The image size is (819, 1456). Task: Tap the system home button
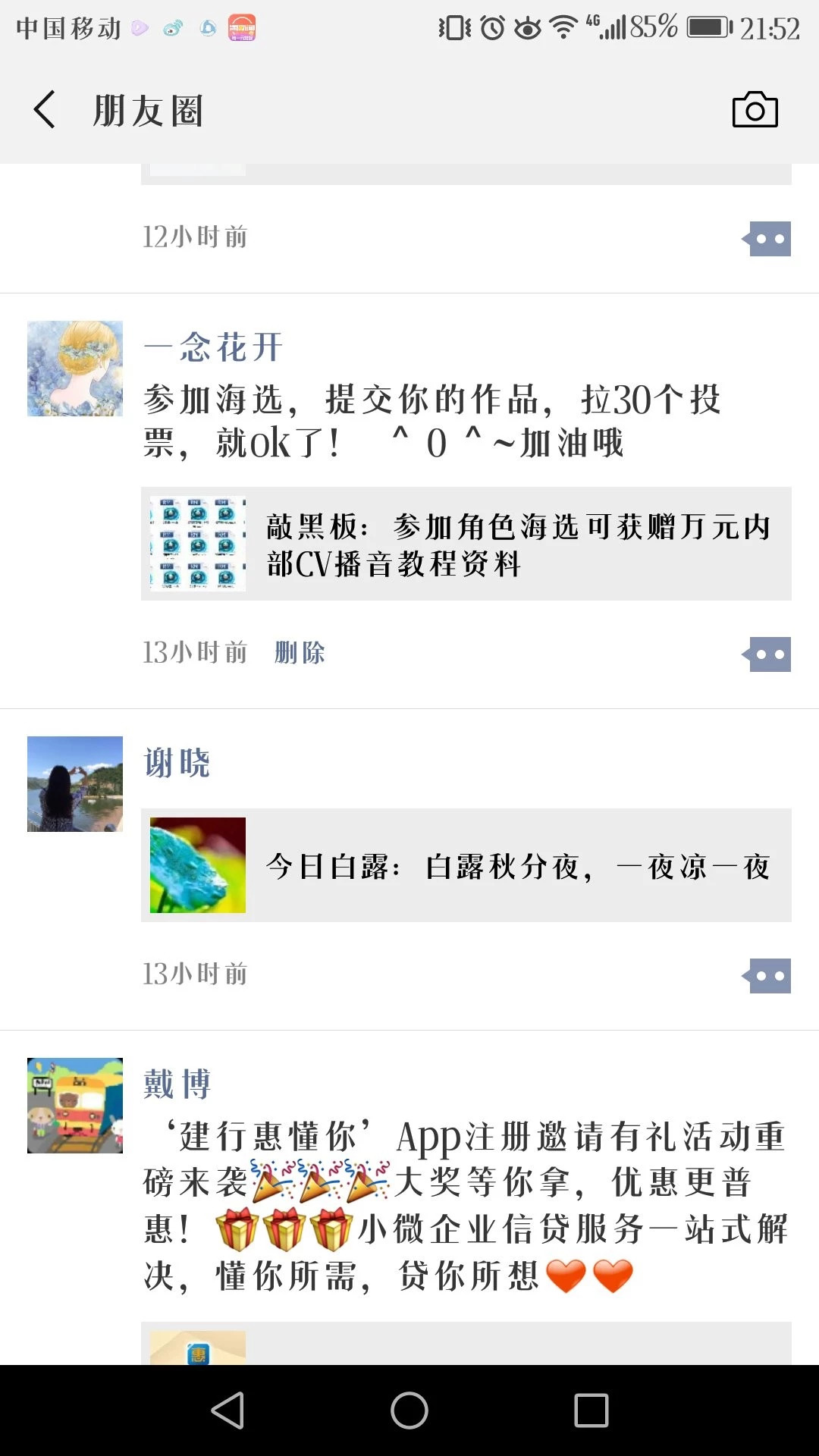409,1410
